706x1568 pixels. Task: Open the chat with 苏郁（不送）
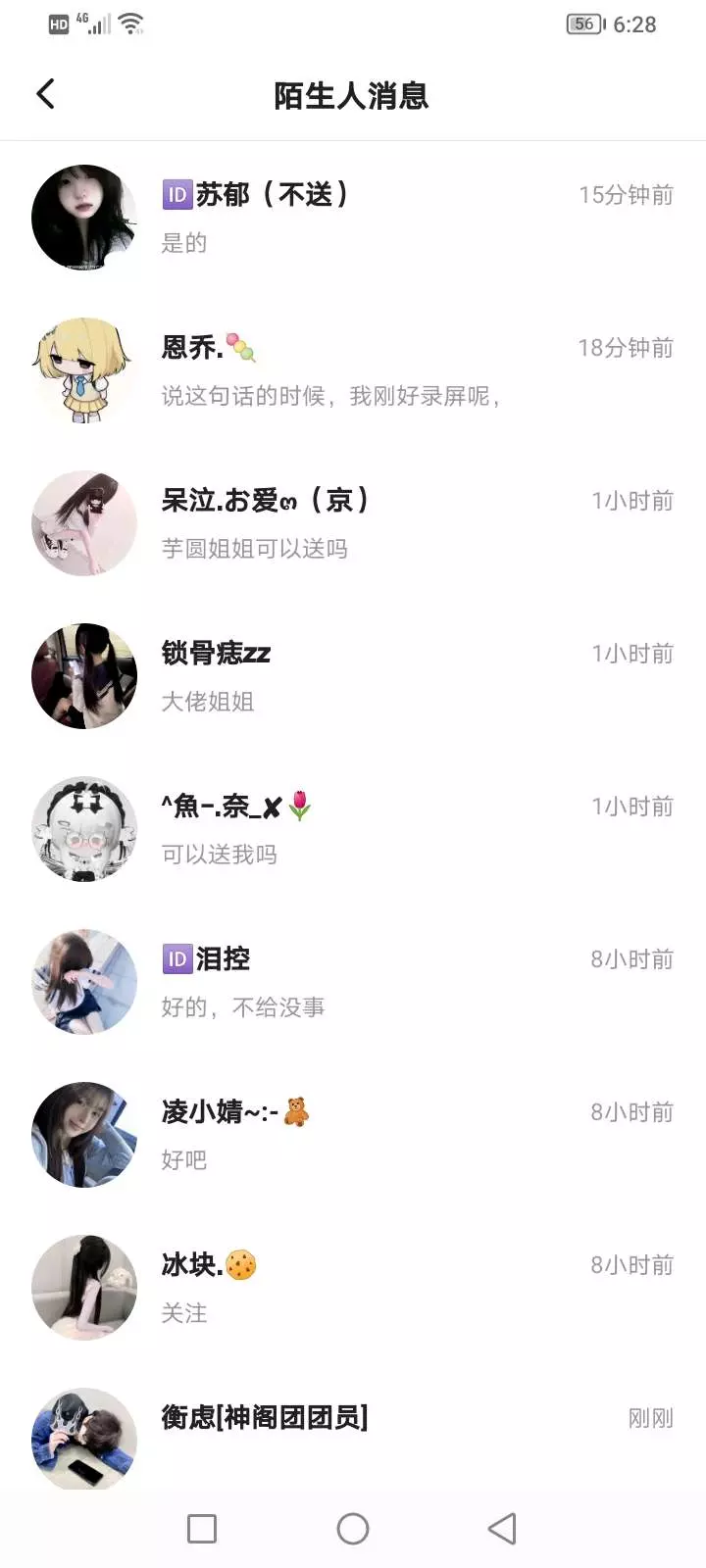coord(353,218)
